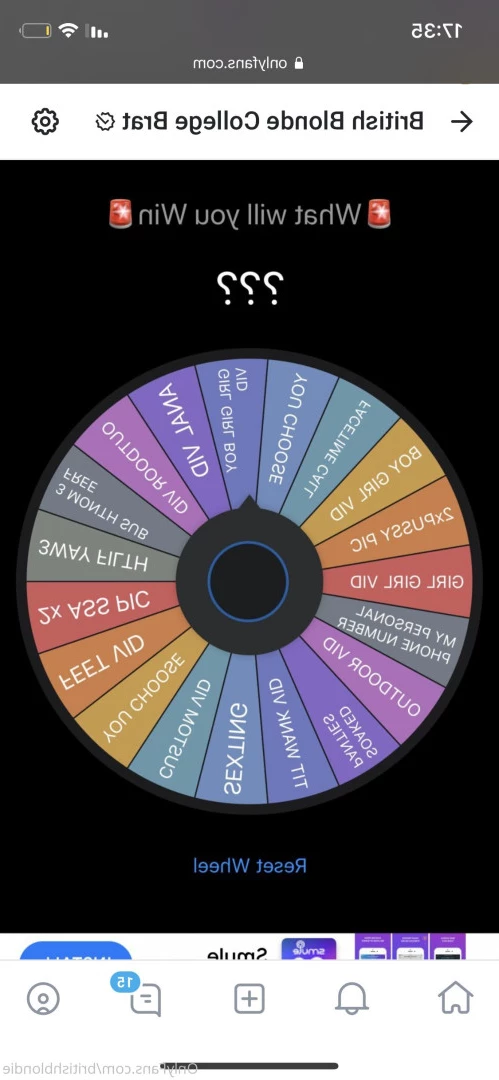Viewport: 499px width, 1080px height.
Task: Spin the wheel via center button
Action: click(248, 581)
